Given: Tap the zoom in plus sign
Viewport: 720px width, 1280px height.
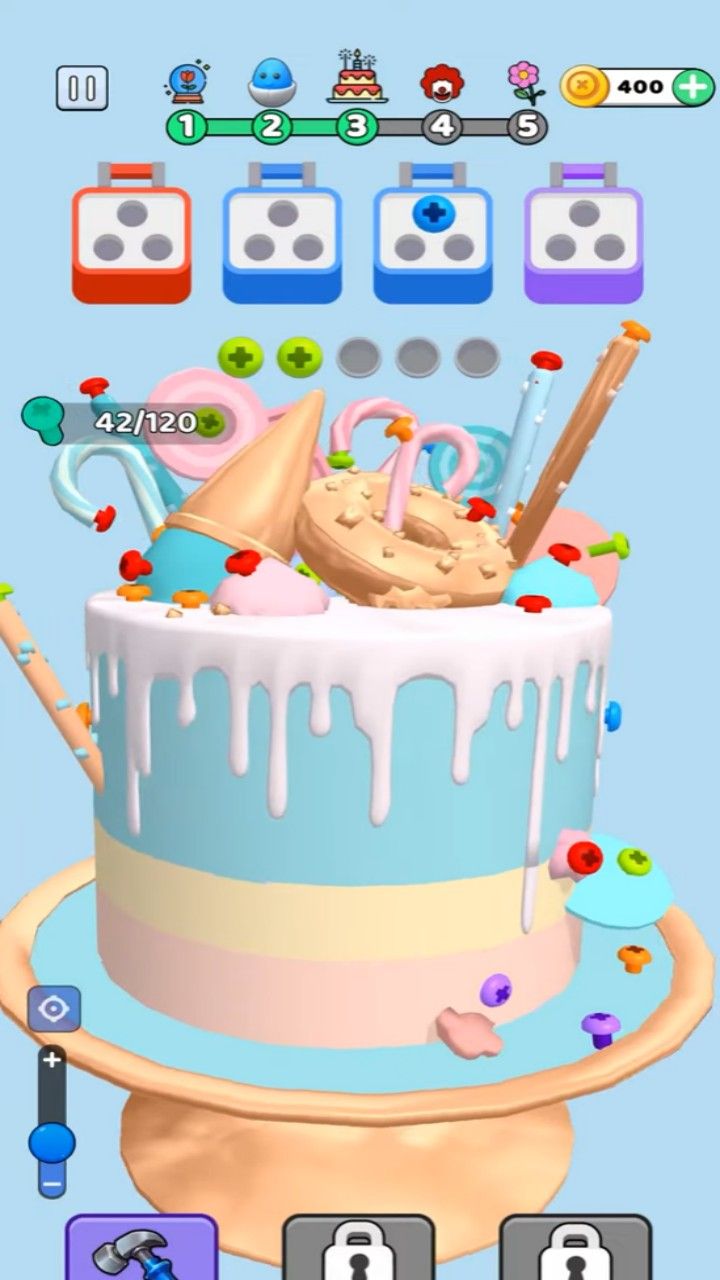Looking at the screenshot, I should 52,1059.
